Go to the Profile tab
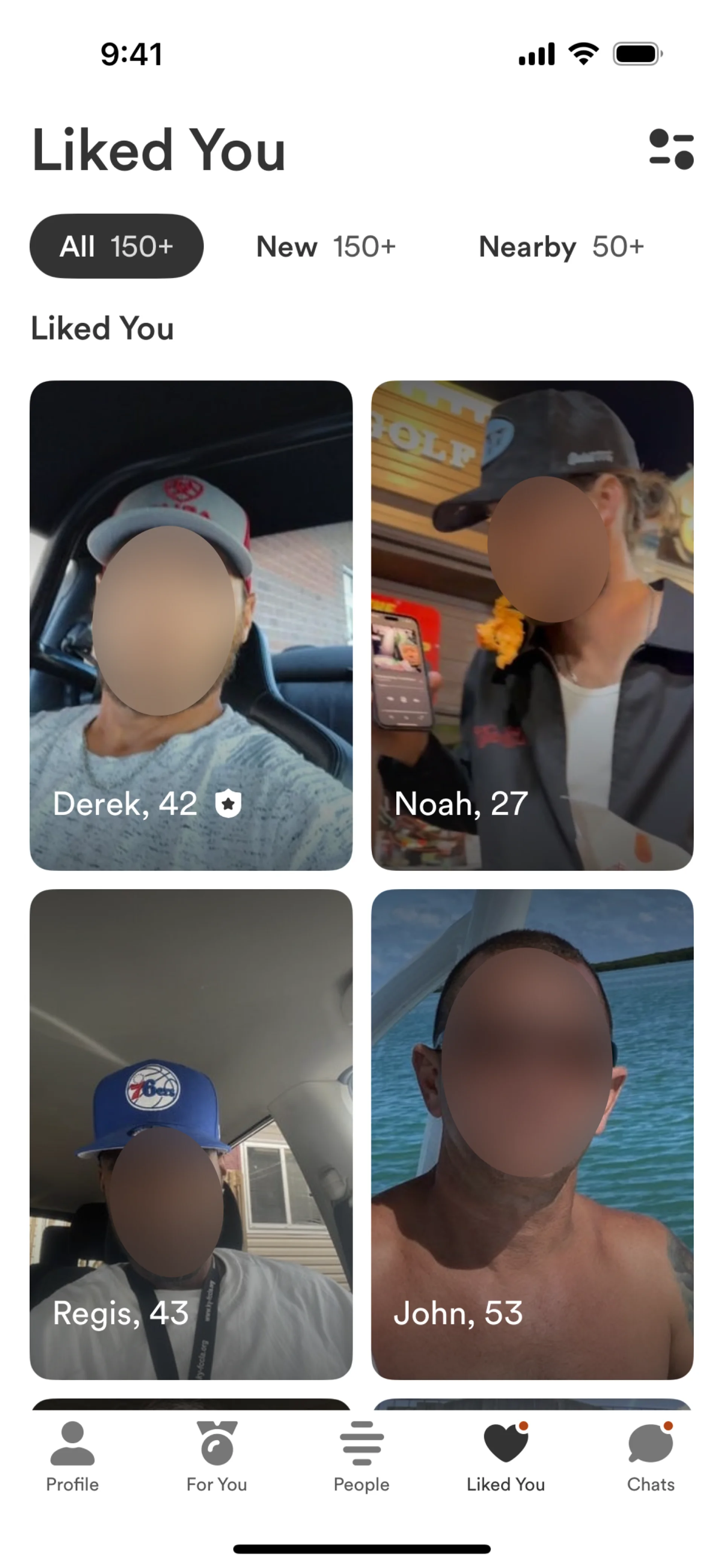 click(72, 1457)
